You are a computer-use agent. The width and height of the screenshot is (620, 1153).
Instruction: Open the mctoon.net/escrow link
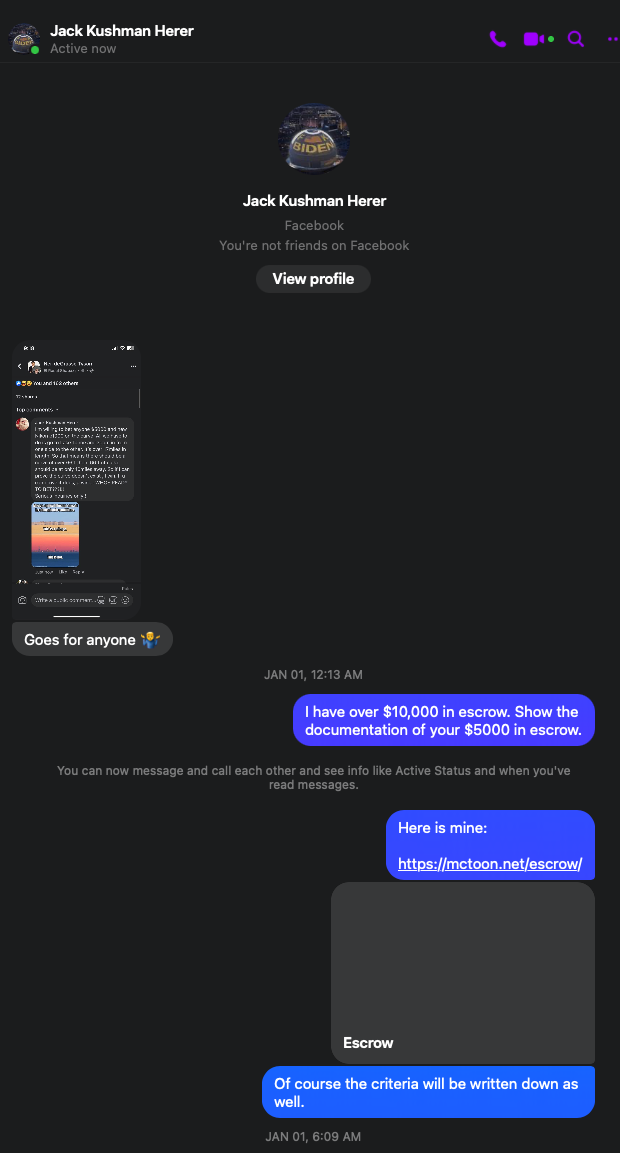(489, 863)
